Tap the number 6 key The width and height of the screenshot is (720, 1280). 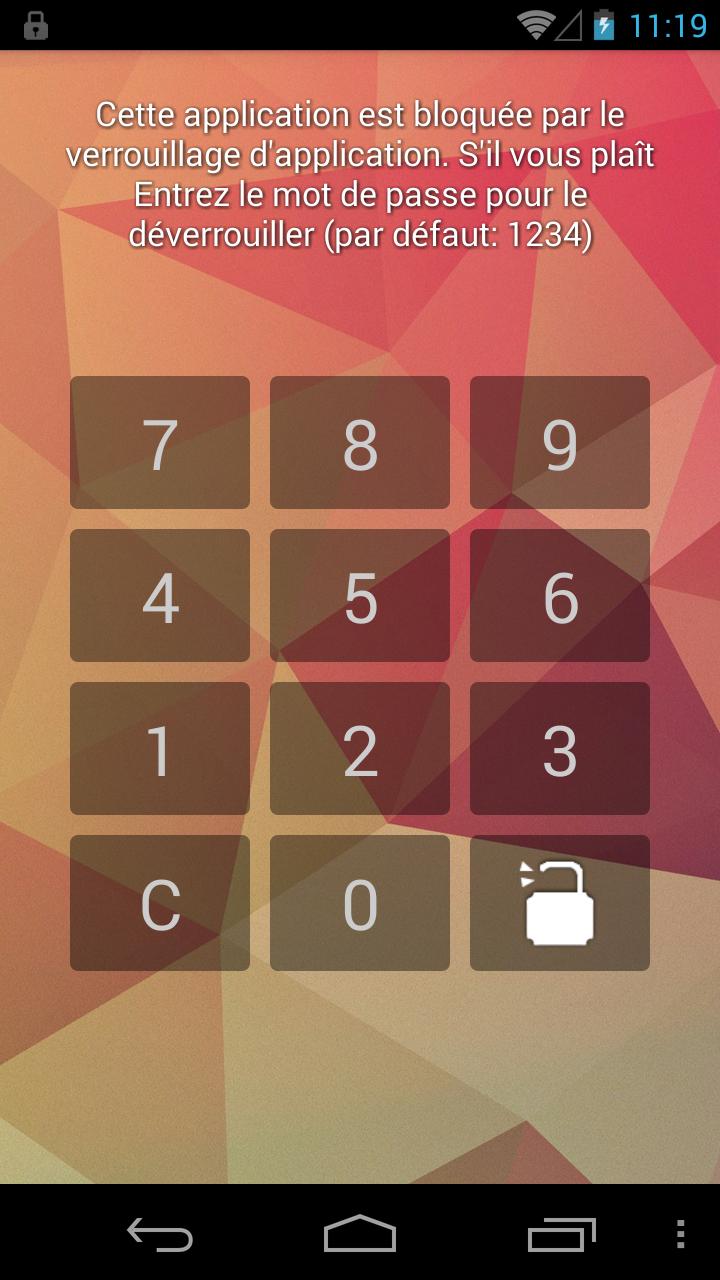[560, 596]
